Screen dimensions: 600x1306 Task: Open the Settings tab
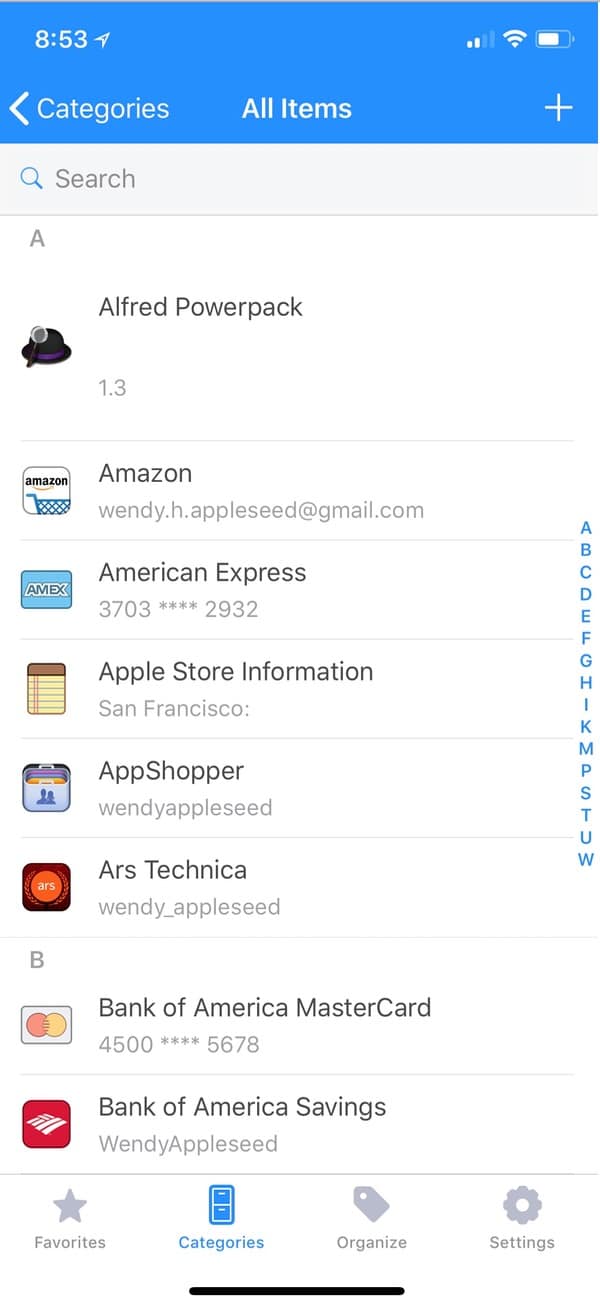point(522,1220)
